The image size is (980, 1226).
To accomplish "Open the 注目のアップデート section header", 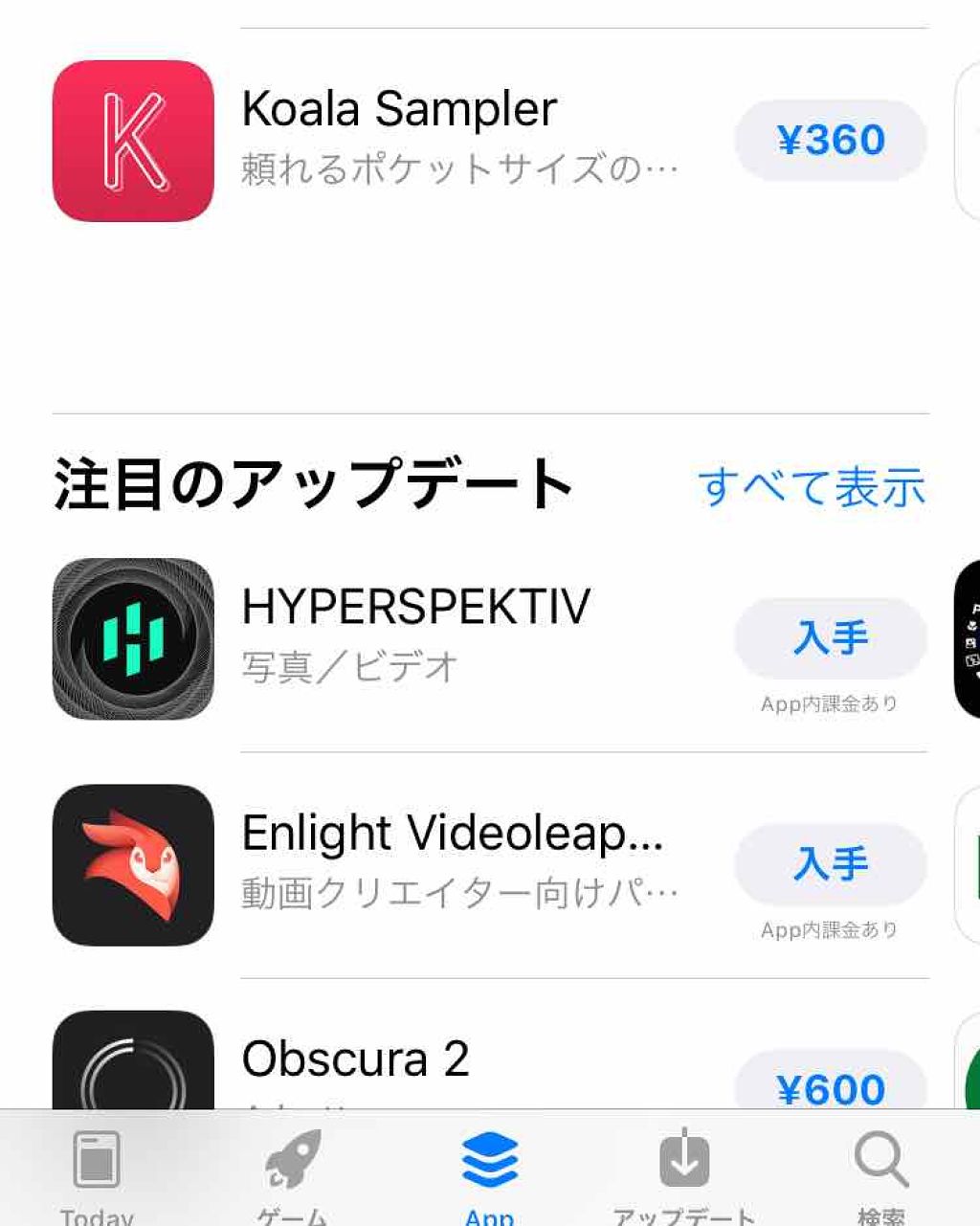I will click(311, 481).
